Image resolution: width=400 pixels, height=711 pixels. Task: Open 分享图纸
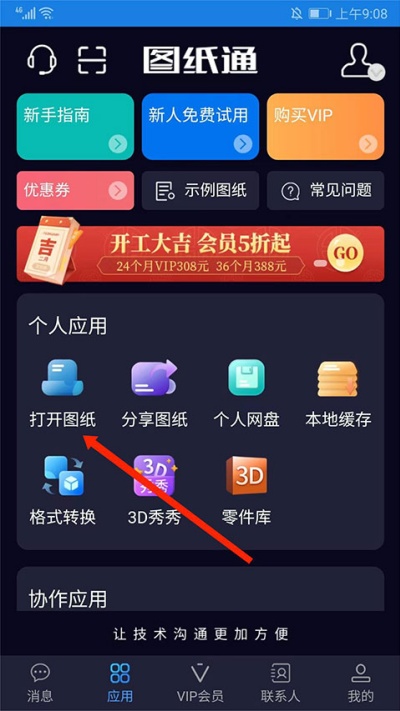click(154, 393)
